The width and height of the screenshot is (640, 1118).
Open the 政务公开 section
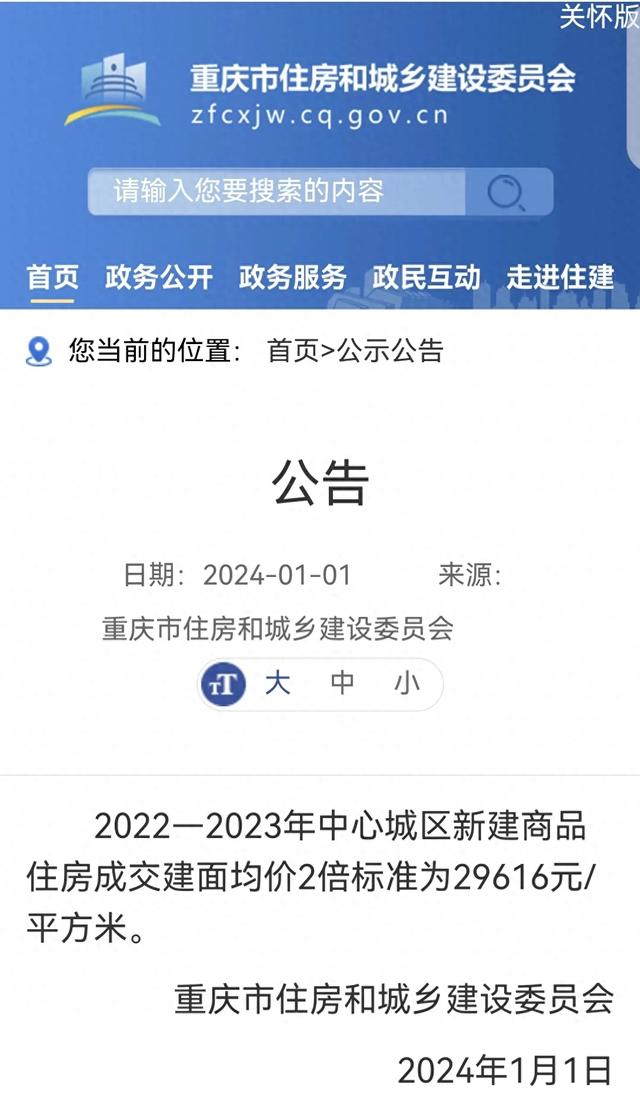point(159,277)
